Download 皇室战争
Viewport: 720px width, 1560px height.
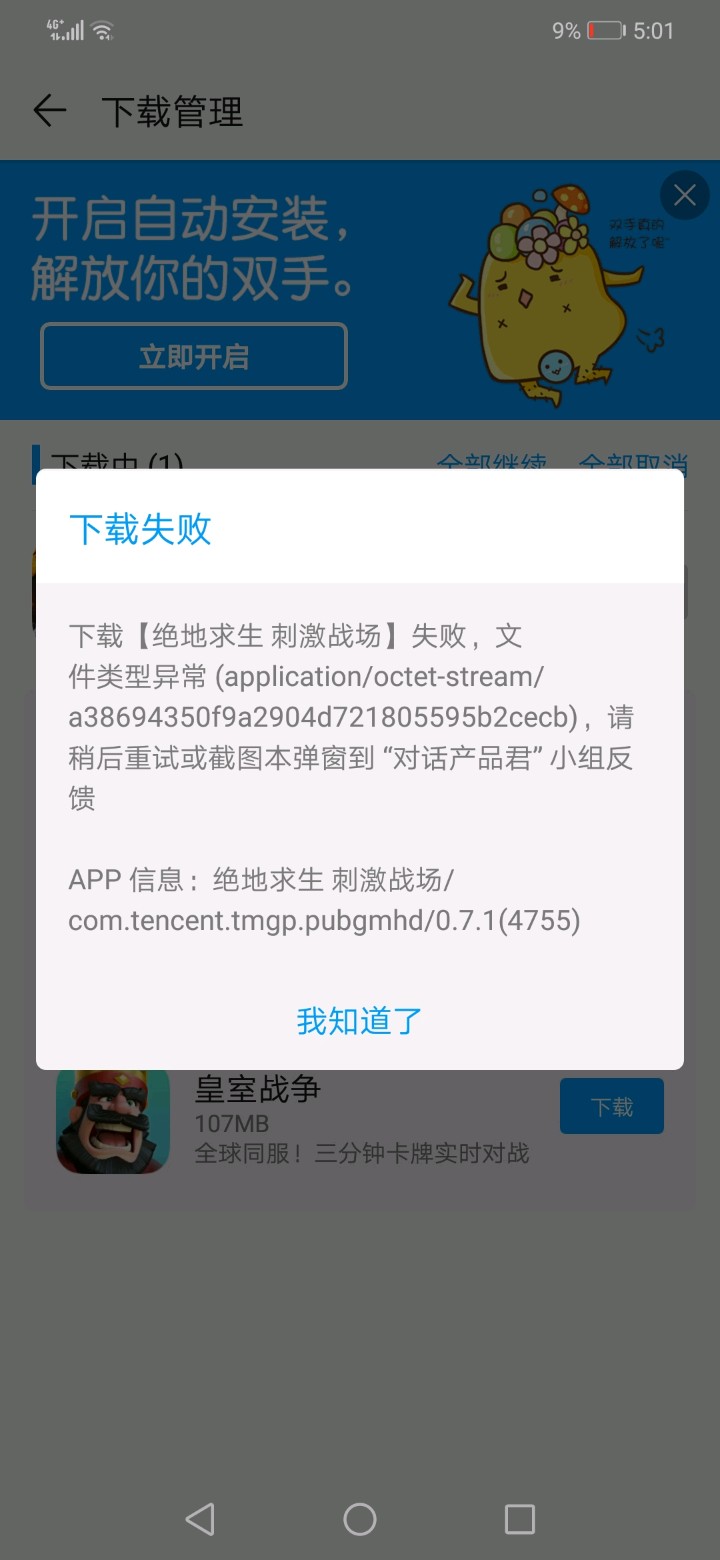[611, 1106]
